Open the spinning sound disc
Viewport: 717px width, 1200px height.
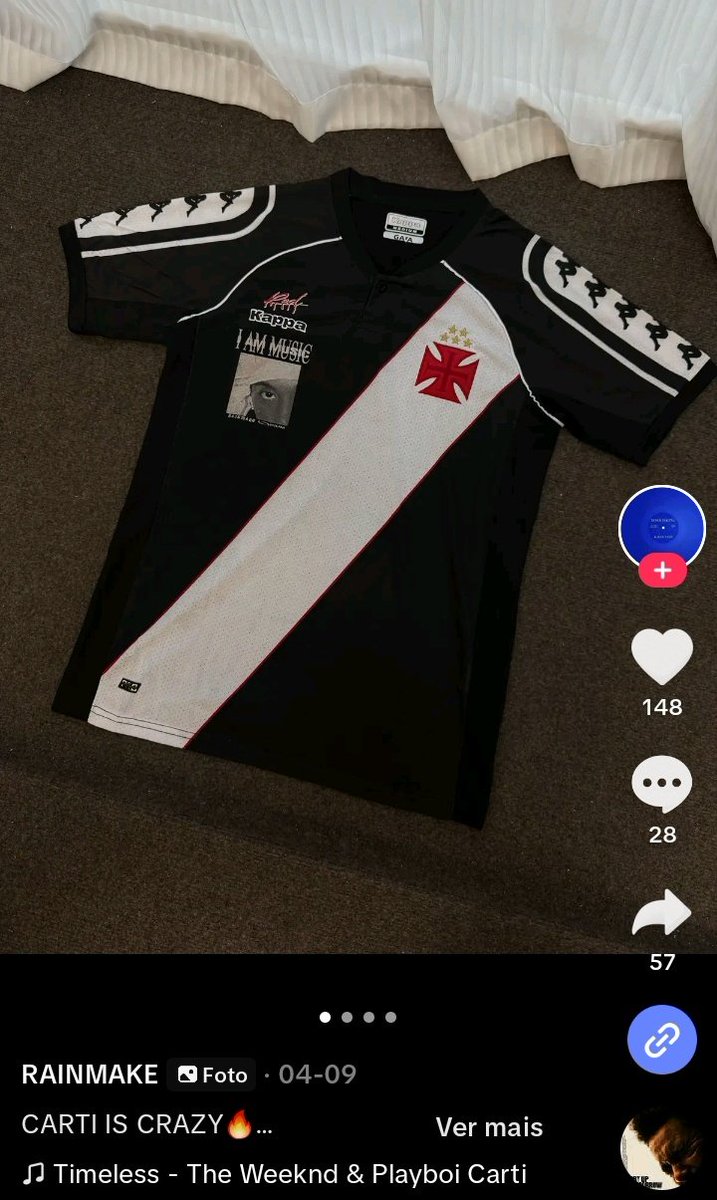[x=661, y=1148]
